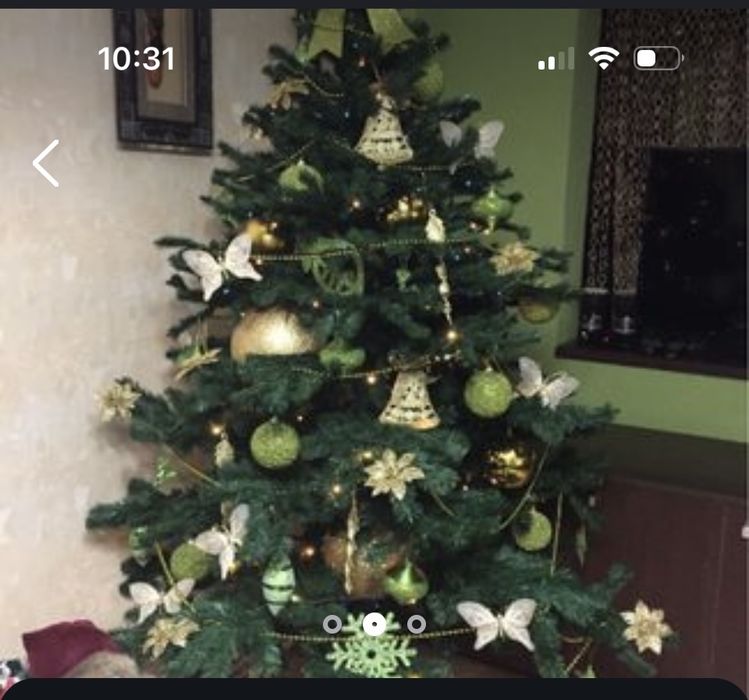749x700 pixels.
Task: Jump to the first photo indicator dot
Action: 332,625
